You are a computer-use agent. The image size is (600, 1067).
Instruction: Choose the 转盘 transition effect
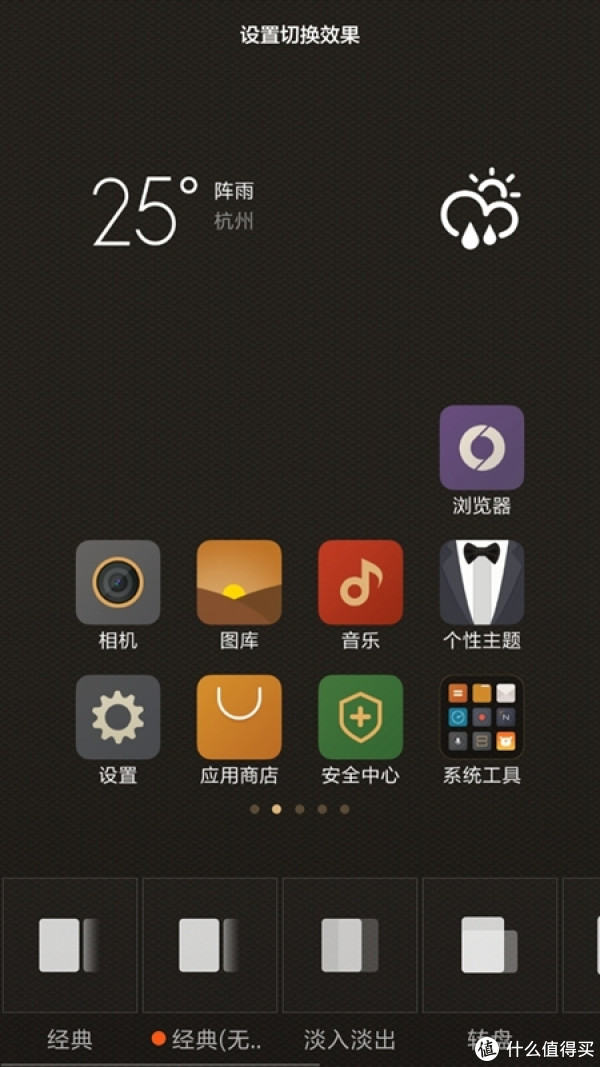point(489,946)
